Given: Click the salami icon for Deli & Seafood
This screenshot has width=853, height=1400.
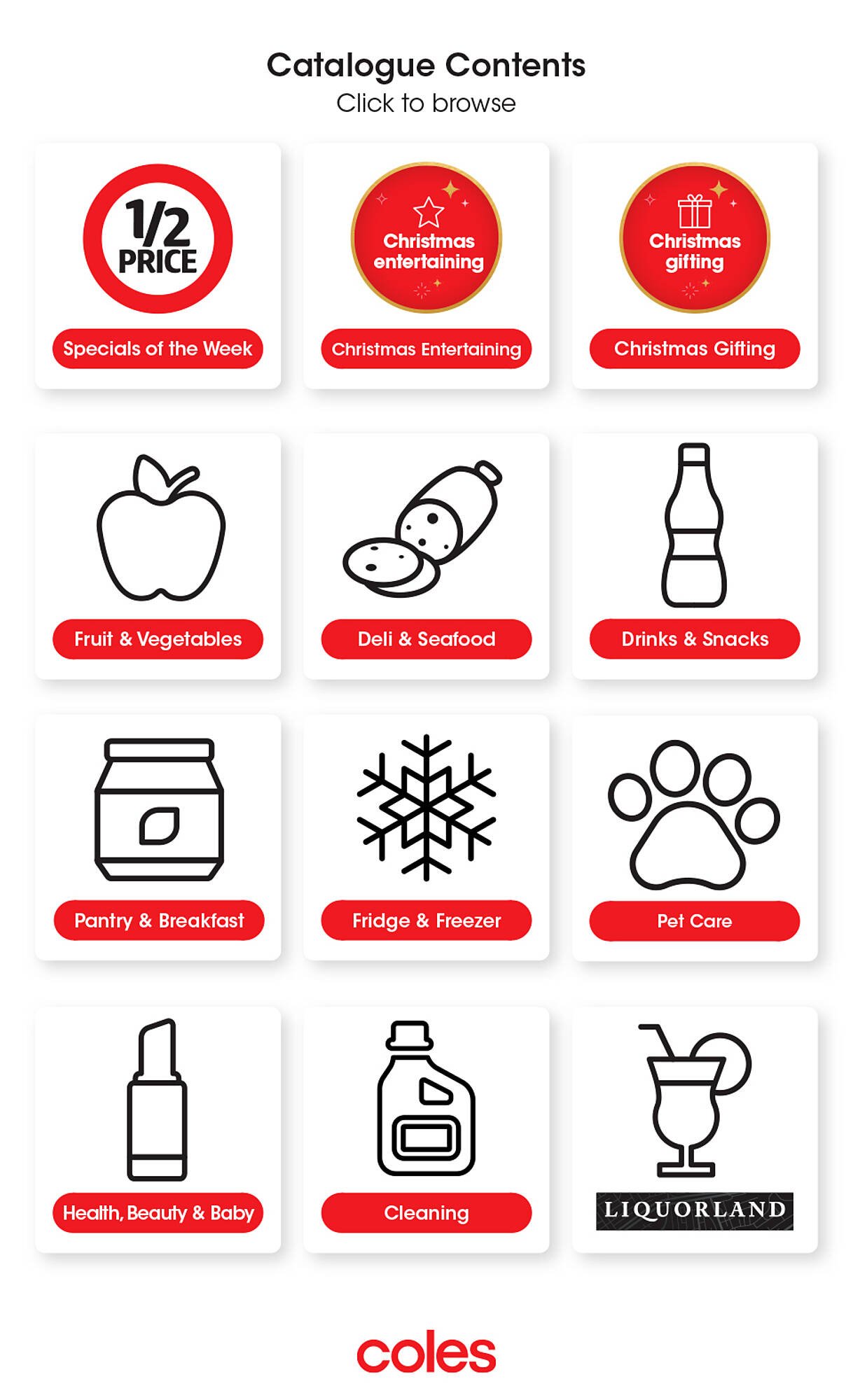Looking at the screenshot, I should click(424, 528).
